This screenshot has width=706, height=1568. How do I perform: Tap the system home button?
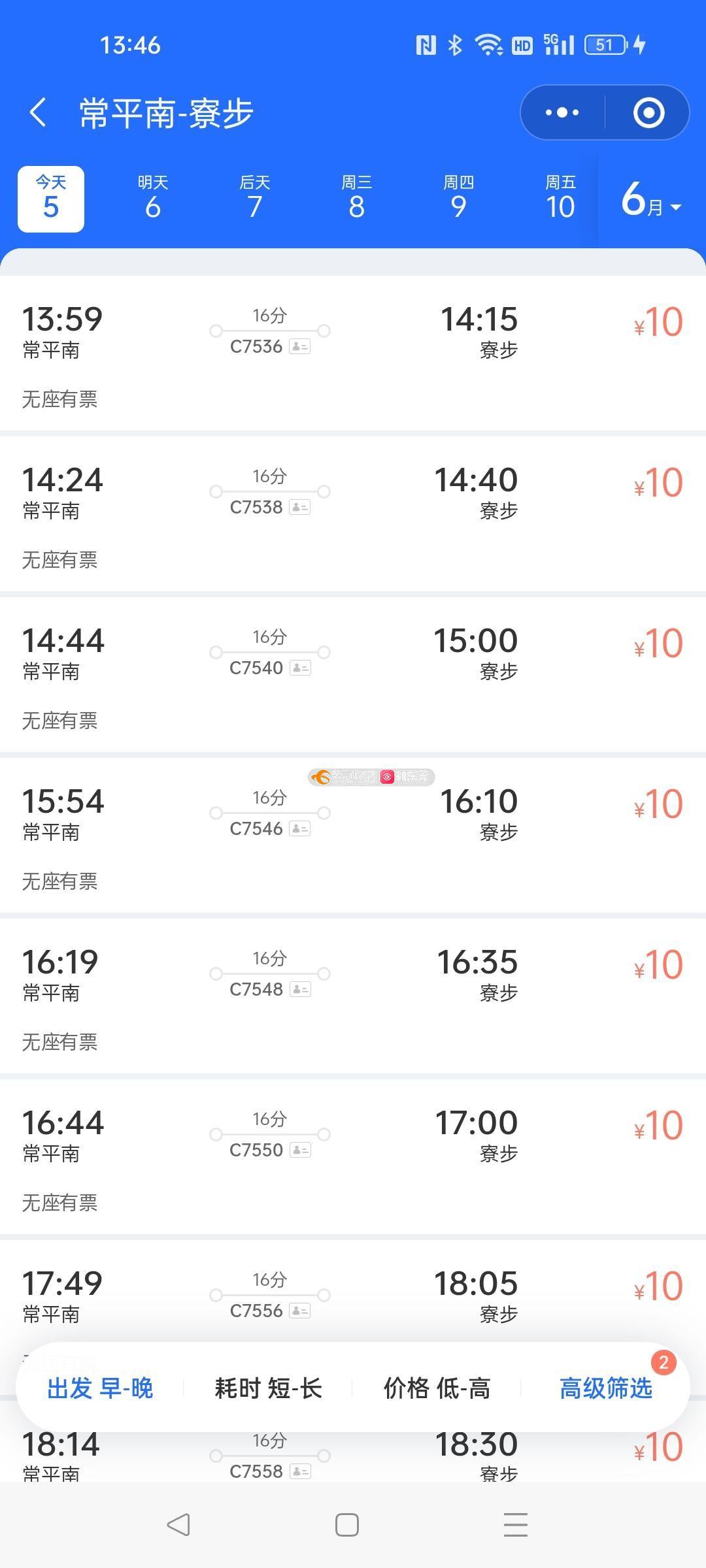(346, 1525)
